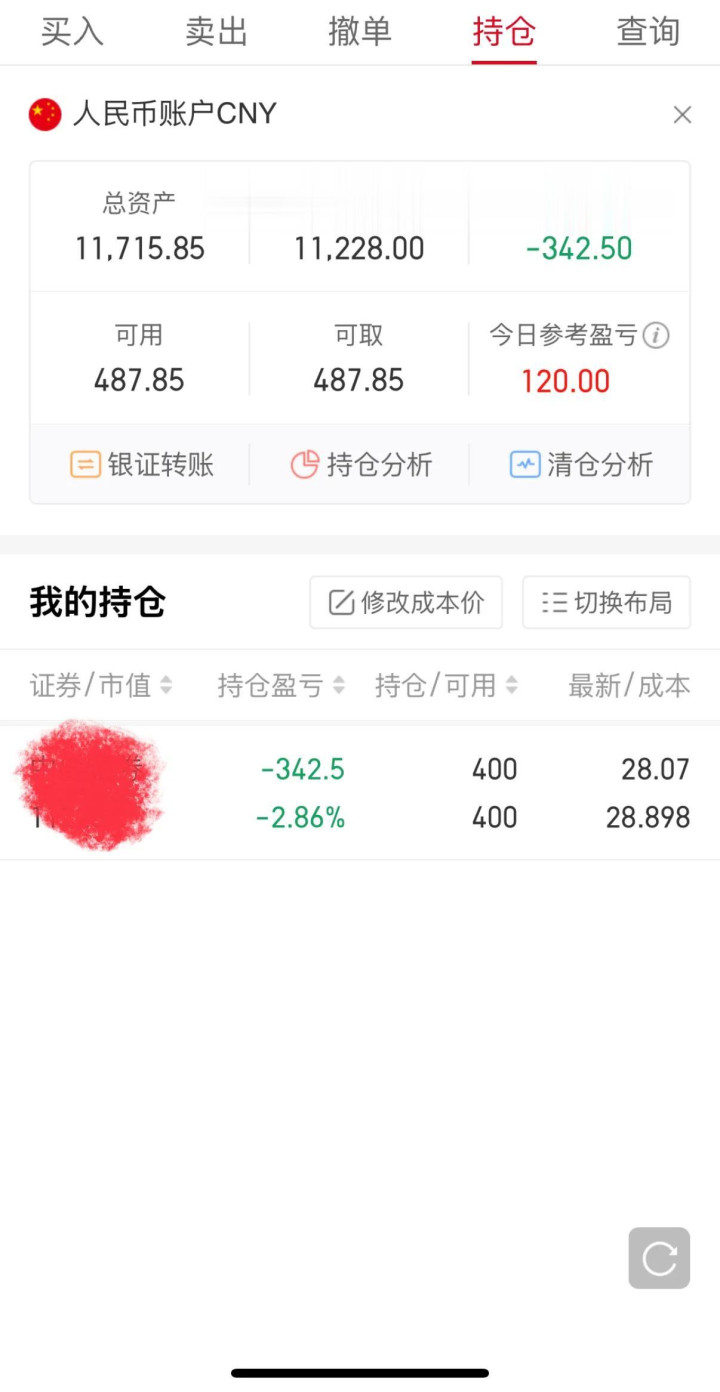
Task: Switch to the 卖出 tab
Action: click(216, 32)
